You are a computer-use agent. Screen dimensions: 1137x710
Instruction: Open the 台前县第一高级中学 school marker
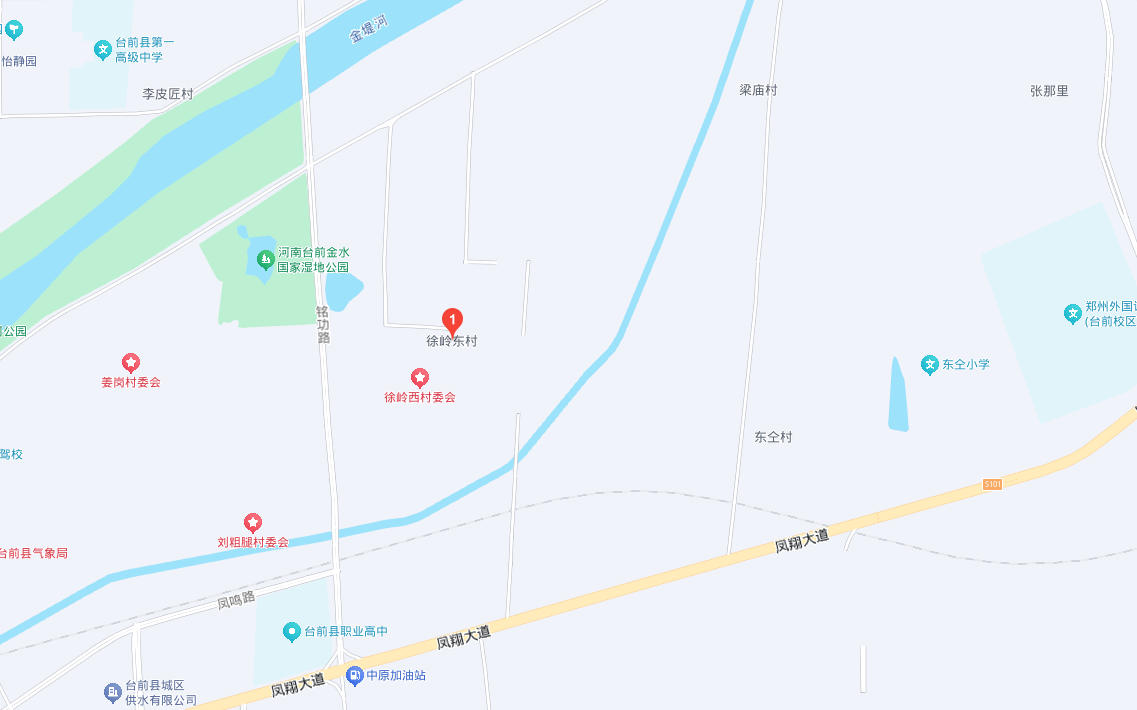(x=102, y=49)
